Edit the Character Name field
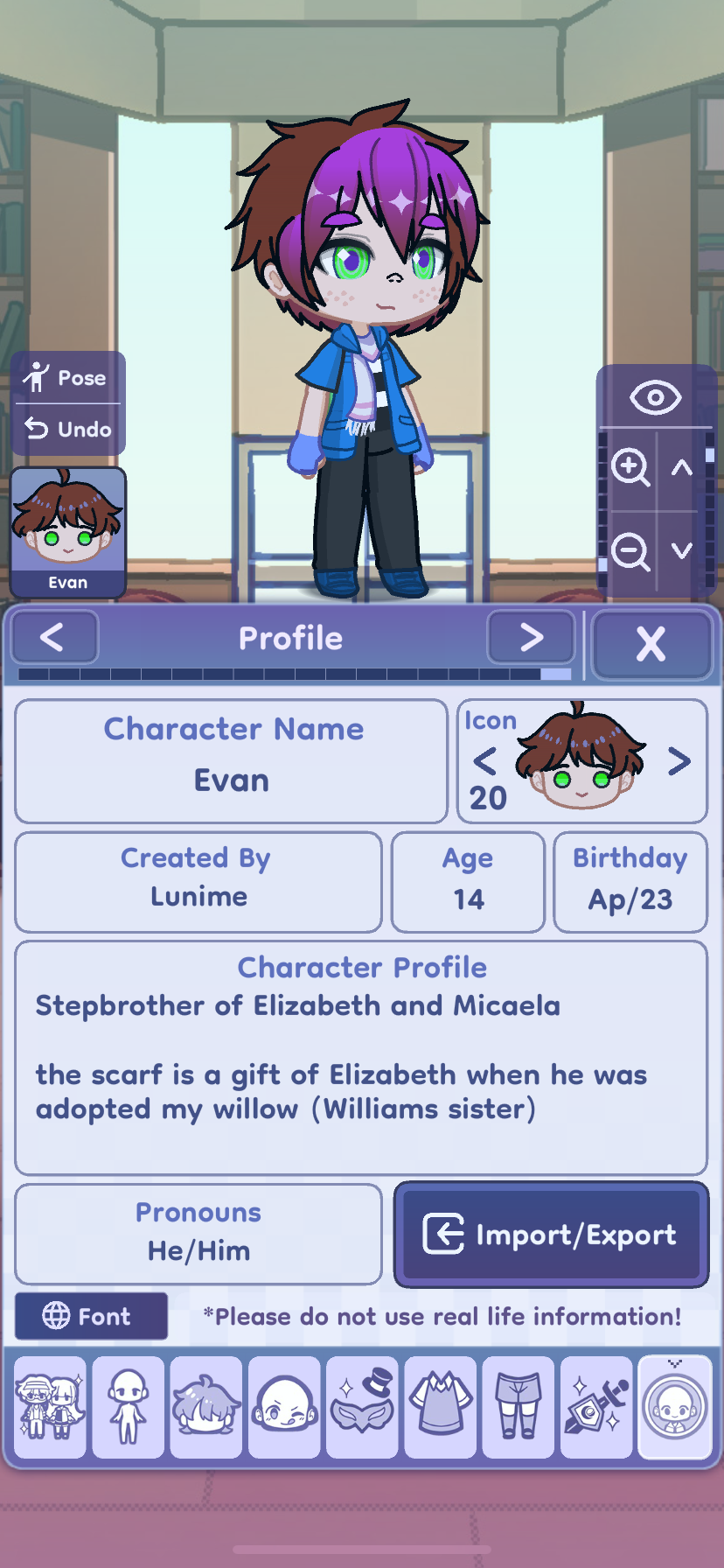724x1568 pixels. coord(231,761)
